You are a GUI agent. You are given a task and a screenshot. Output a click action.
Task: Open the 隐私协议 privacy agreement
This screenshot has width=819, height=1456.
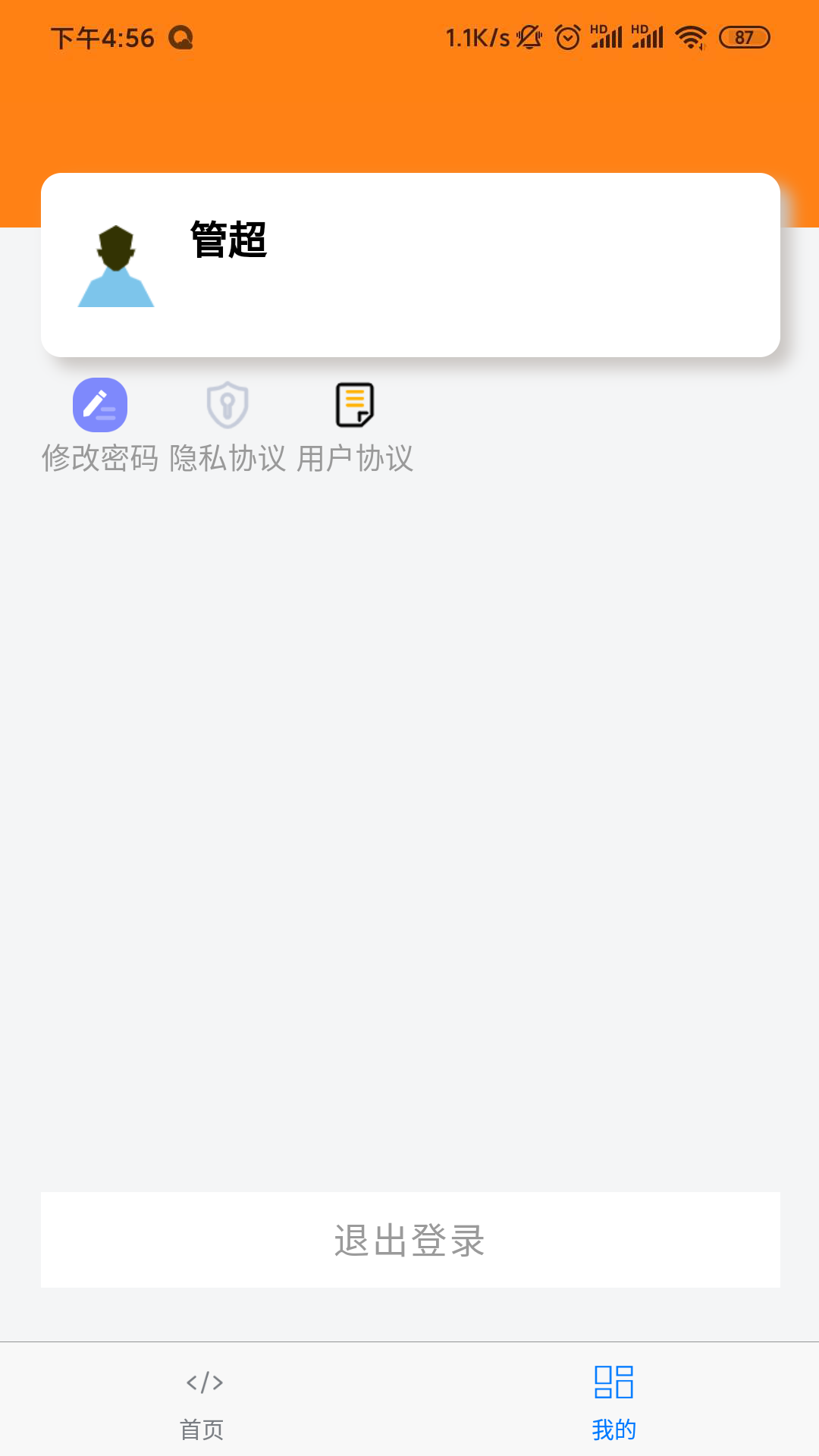tap(227, 425)
